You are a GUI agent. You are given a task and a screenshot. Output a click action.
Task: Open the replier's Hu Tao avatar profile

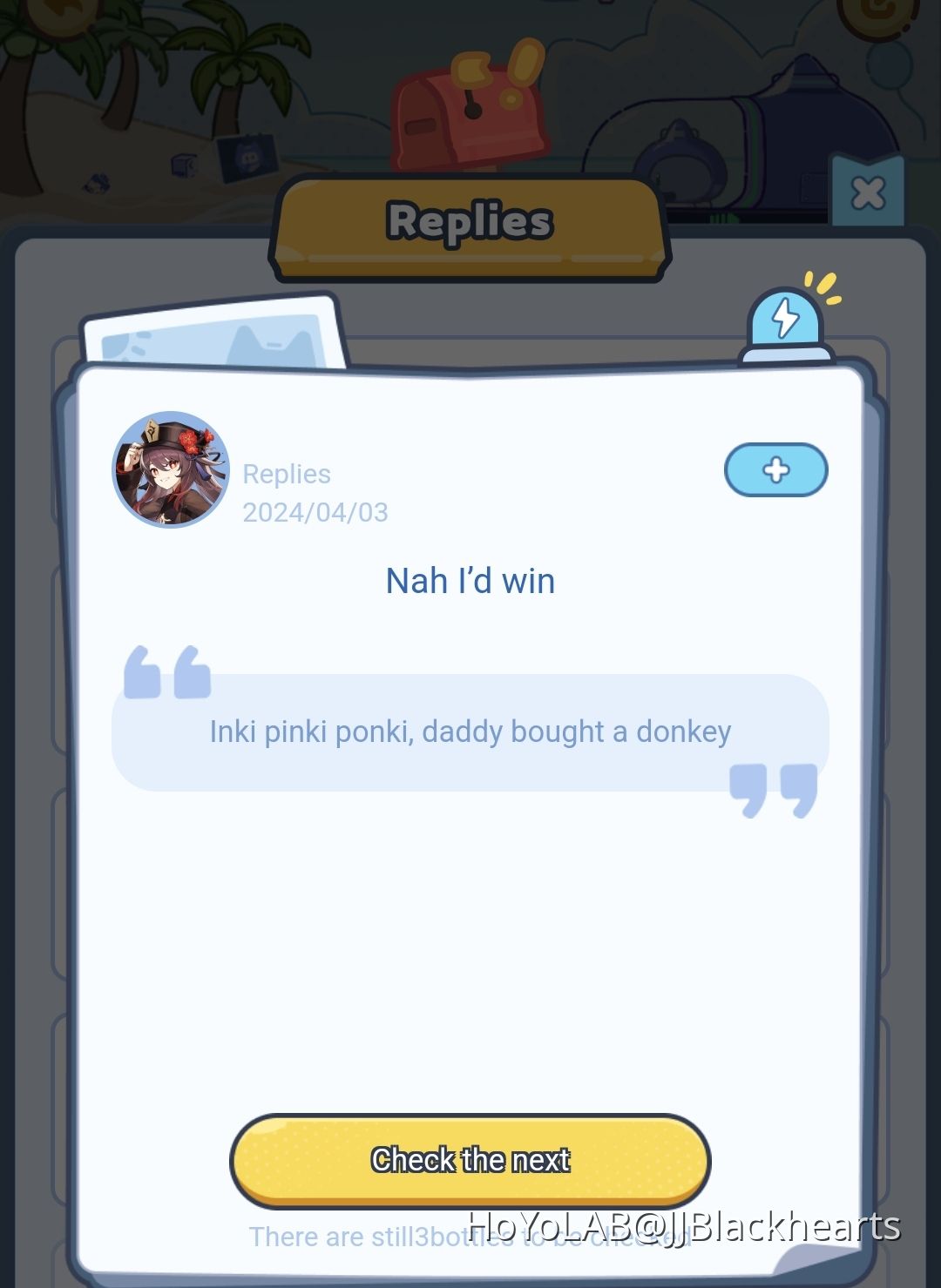[171, 470]
